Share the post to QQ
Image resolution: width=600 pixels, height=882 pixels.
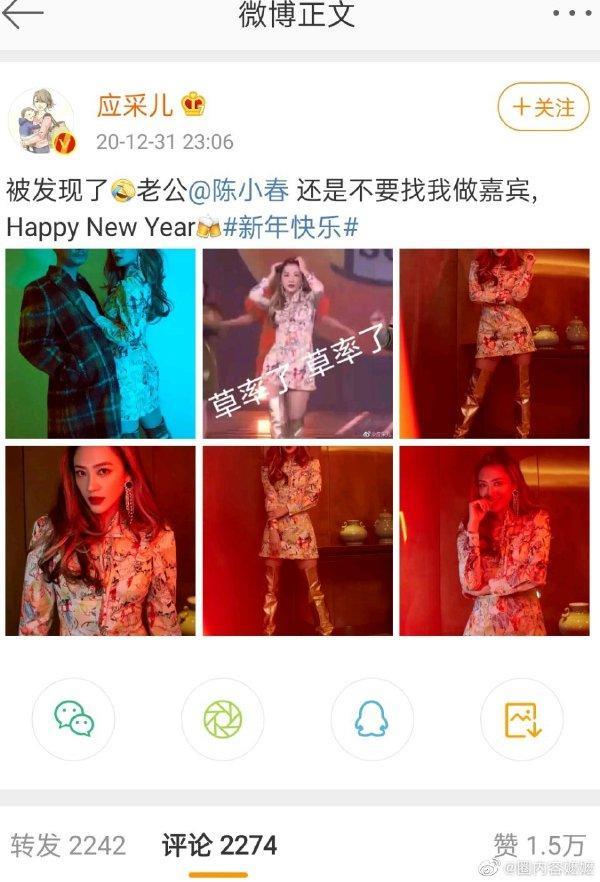click(371, 719)
